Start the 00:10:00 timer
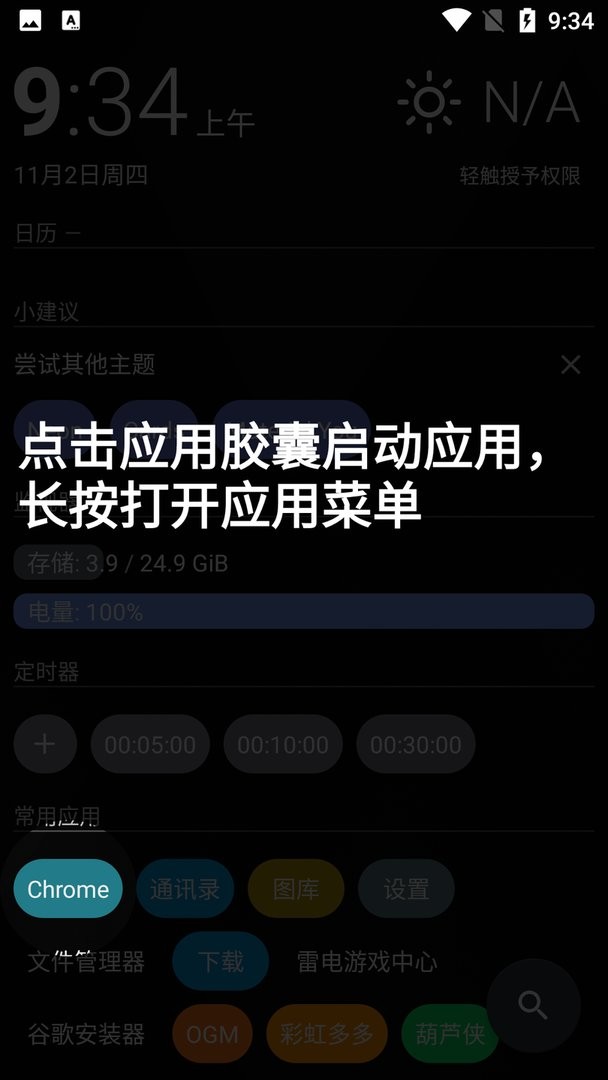 point(283,745)
